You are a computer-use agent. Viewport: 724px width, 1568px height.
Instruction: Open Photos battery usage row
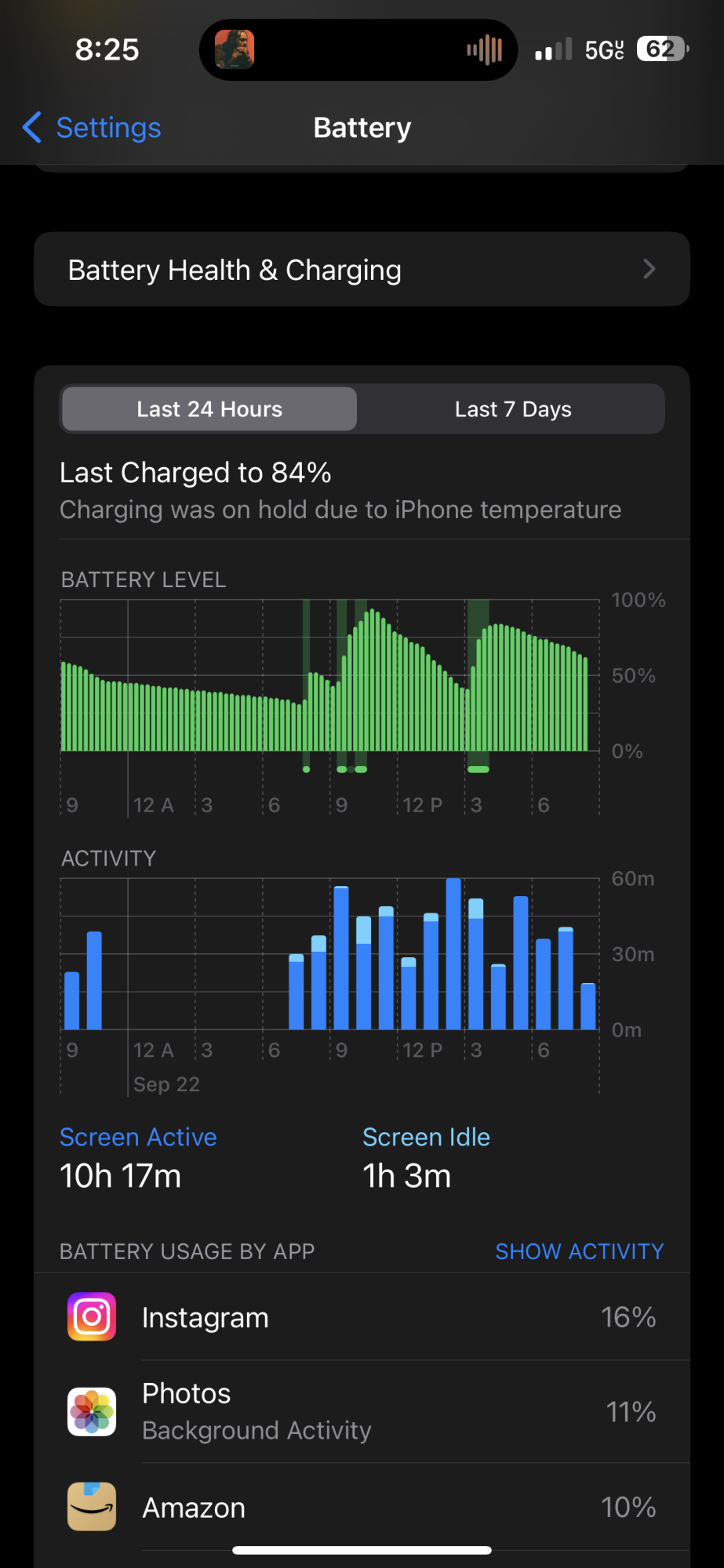tap(362, 1412)
